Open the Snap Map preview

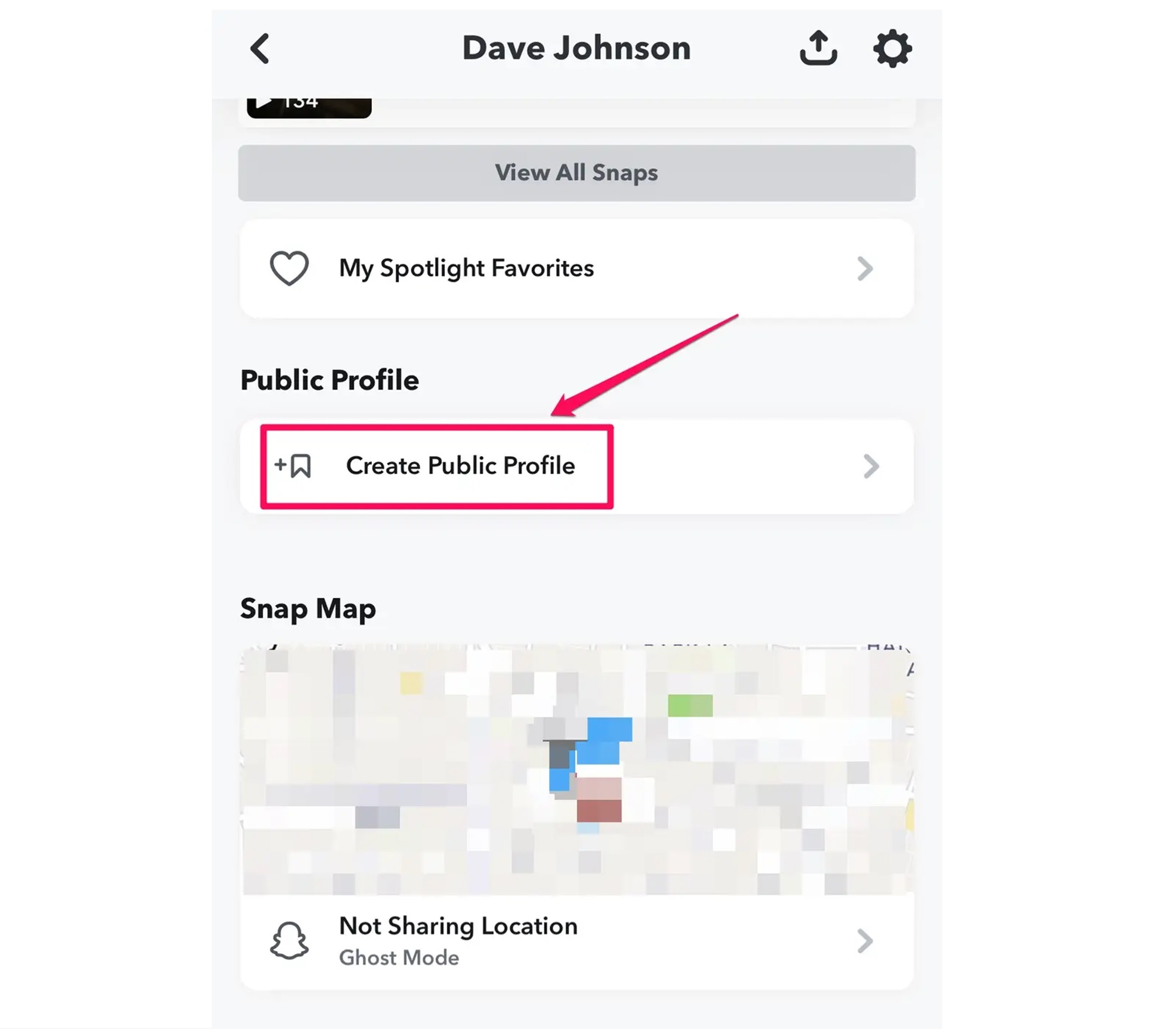576,770
